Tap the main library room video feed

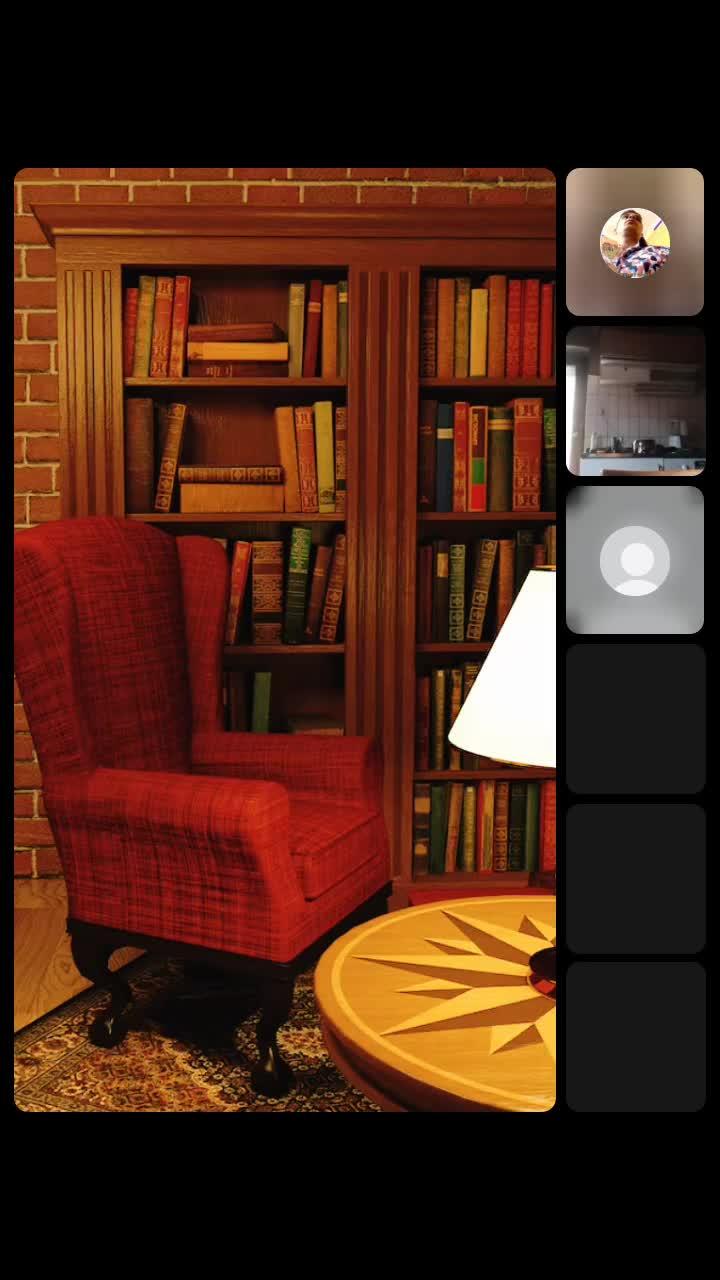[x=285, y=640]
